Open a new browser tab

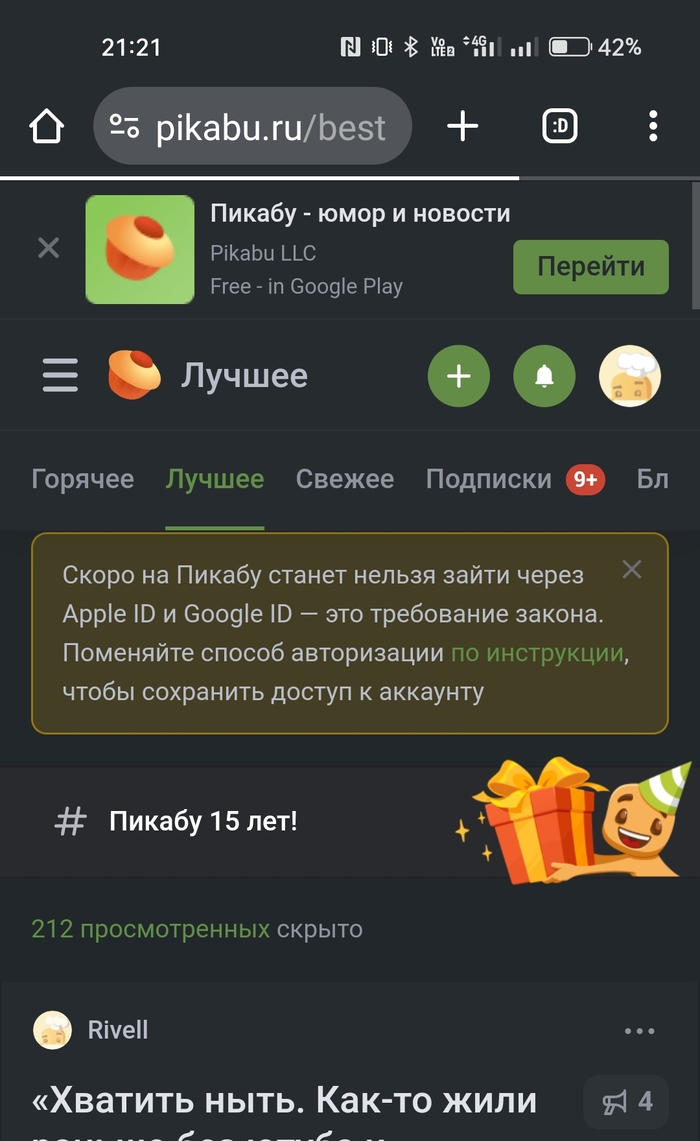click(x=462, y=127)
